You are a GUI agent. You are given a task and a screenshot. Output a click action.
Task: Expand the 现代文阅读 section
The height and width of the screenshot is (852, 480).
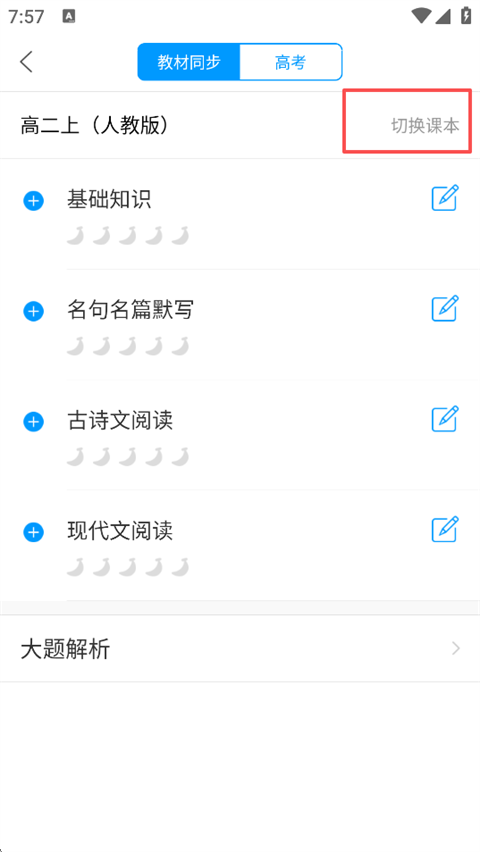pyautogui.click(x=33, y=532)
